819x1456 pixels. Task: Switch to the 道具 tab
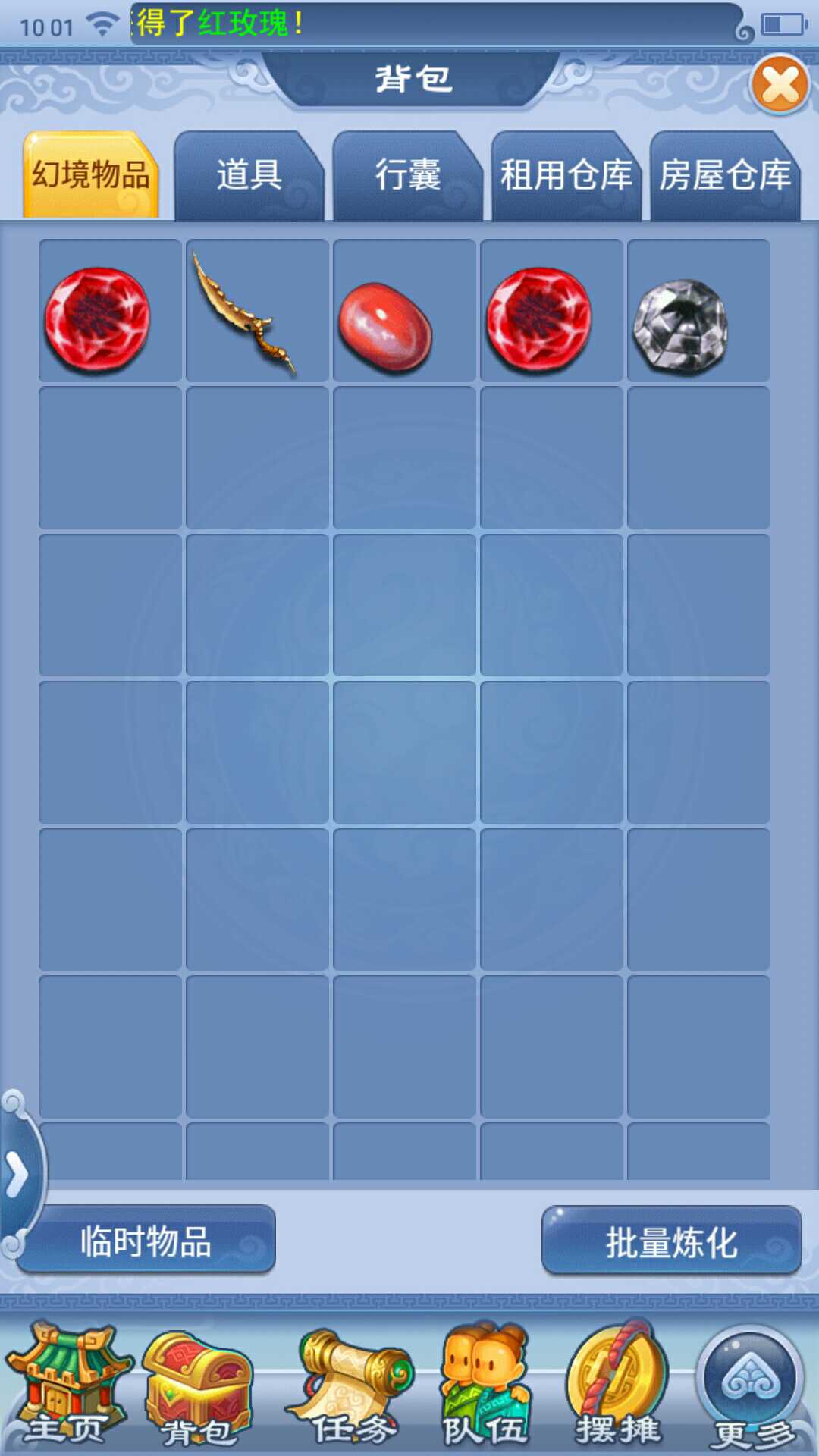249,176
